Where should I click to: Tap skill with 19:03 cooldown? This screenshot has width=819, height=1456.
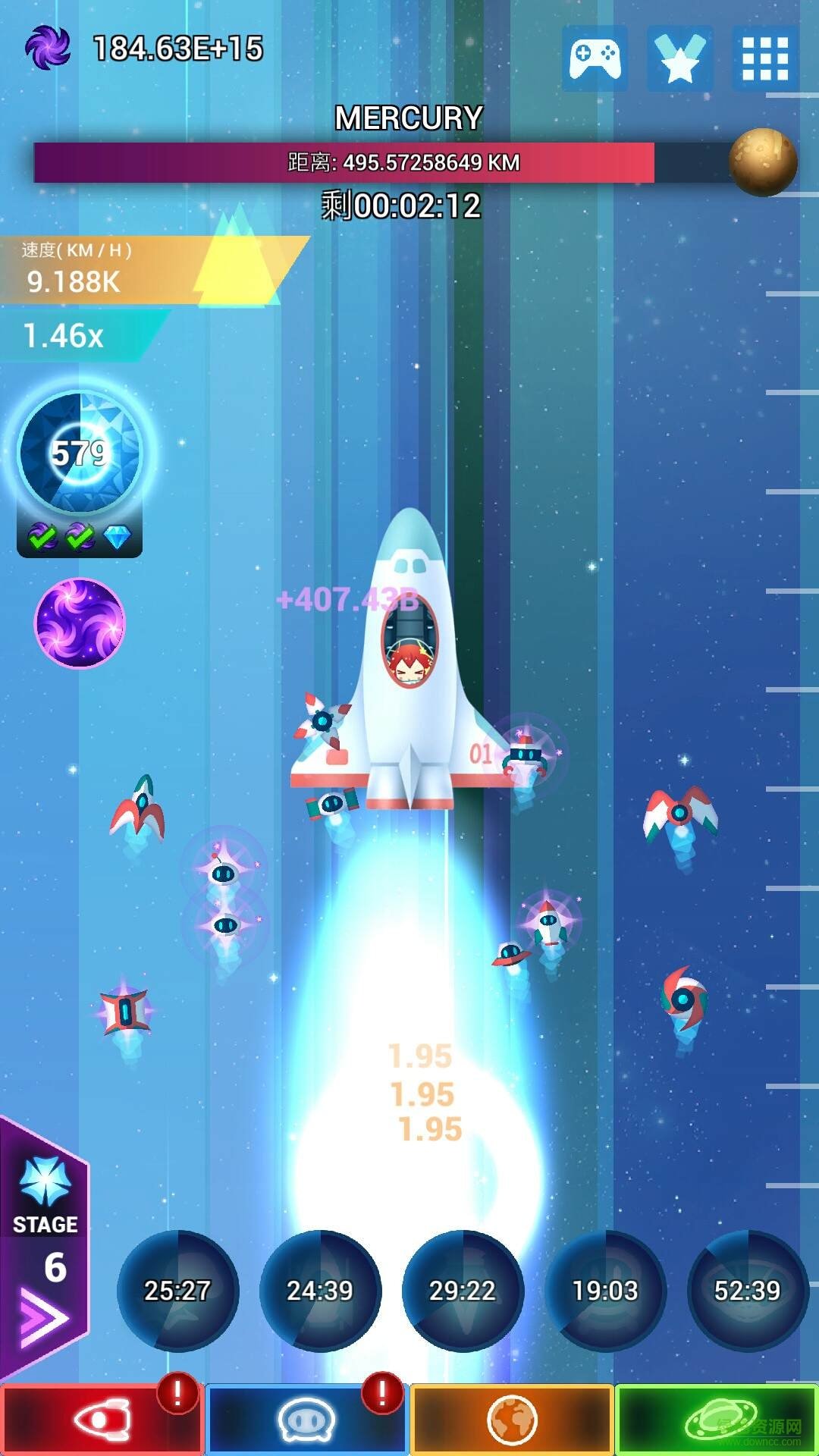[605, 1291]
